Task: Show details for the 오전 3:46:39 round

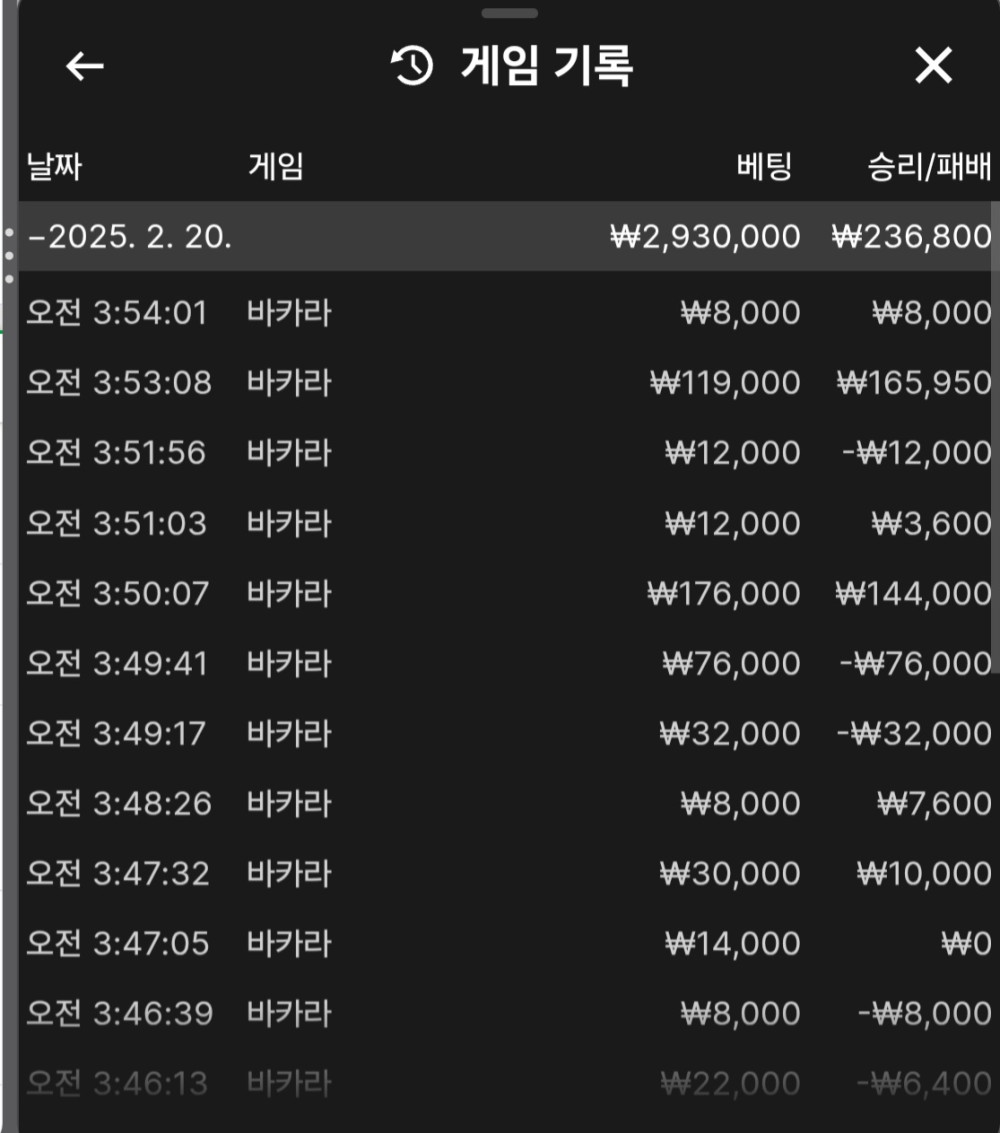Action: 500,1015
